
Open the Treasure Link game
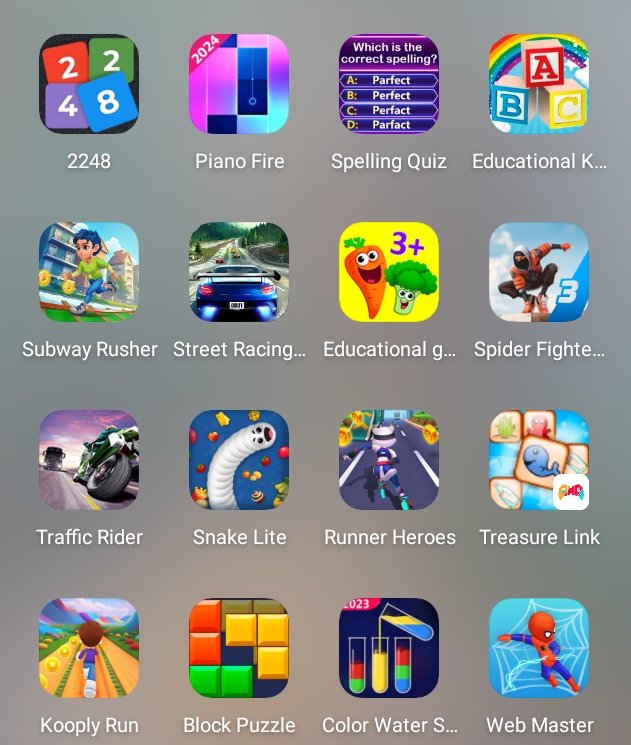pos(539,460)
